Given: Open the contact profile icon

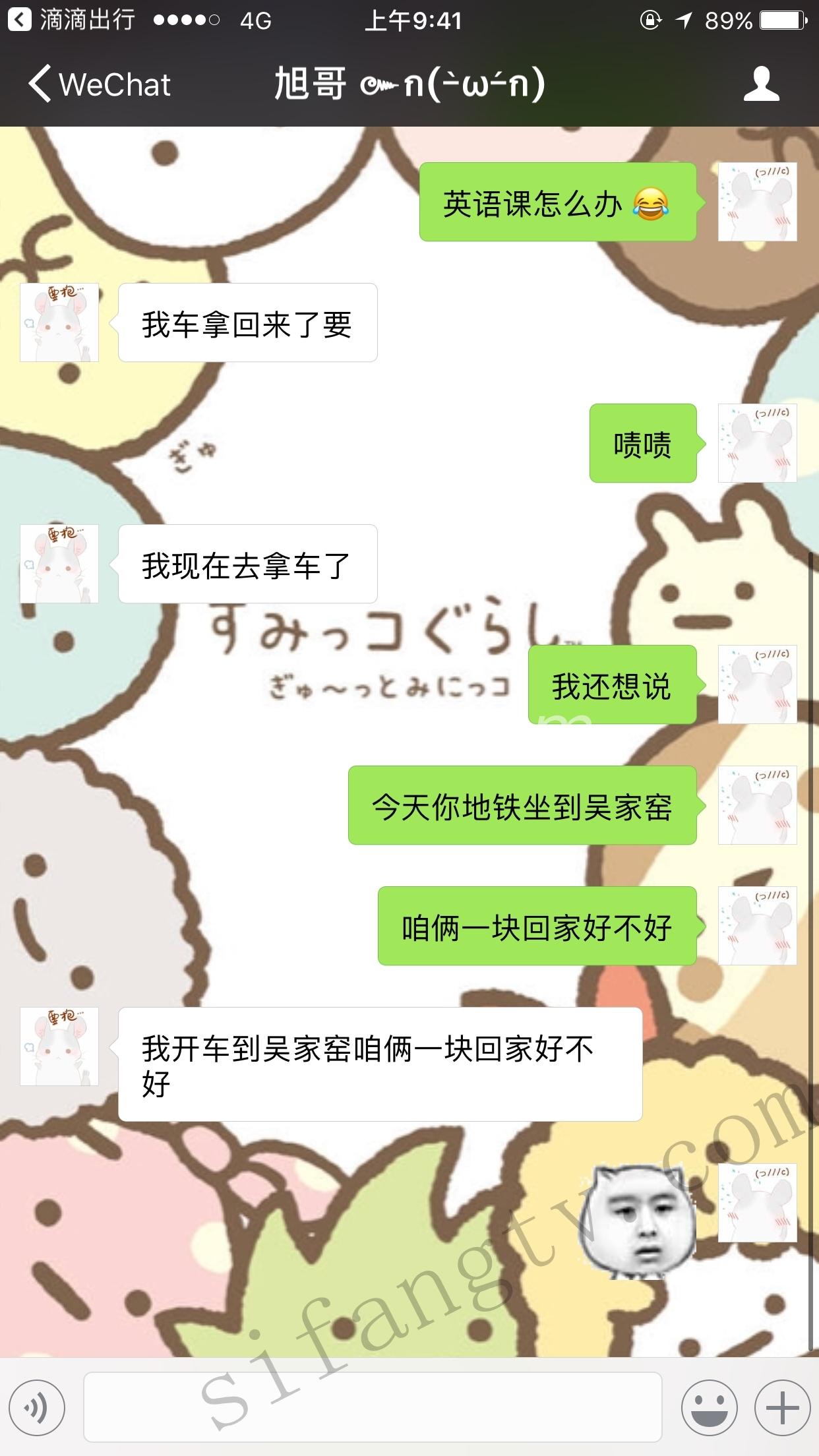Looking at the screenshot, I should pos(761,84).
